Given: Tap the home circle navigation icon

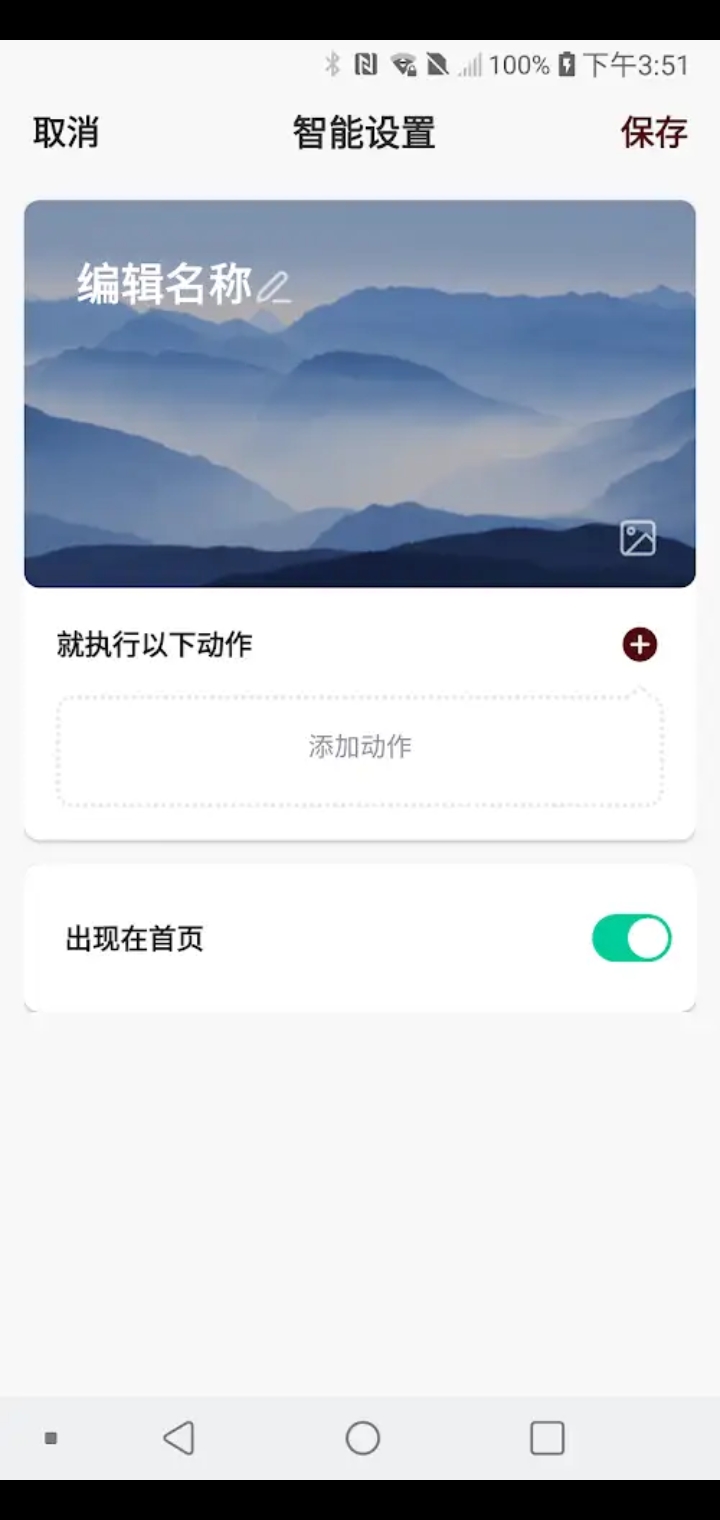Looking at the screenshot, I should [362, 1437].
